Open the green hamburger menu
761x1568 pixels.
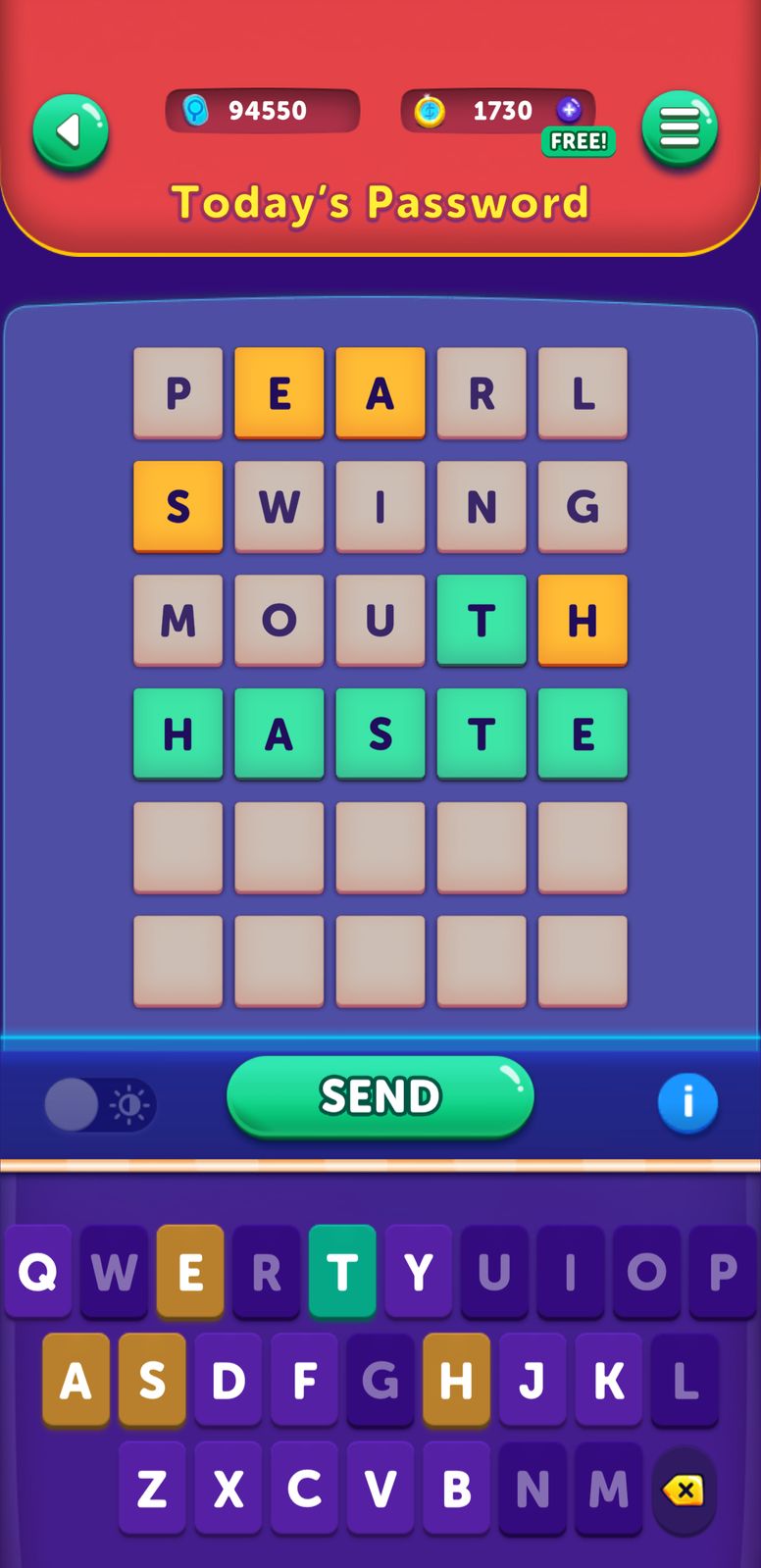[x=680, y=128]
